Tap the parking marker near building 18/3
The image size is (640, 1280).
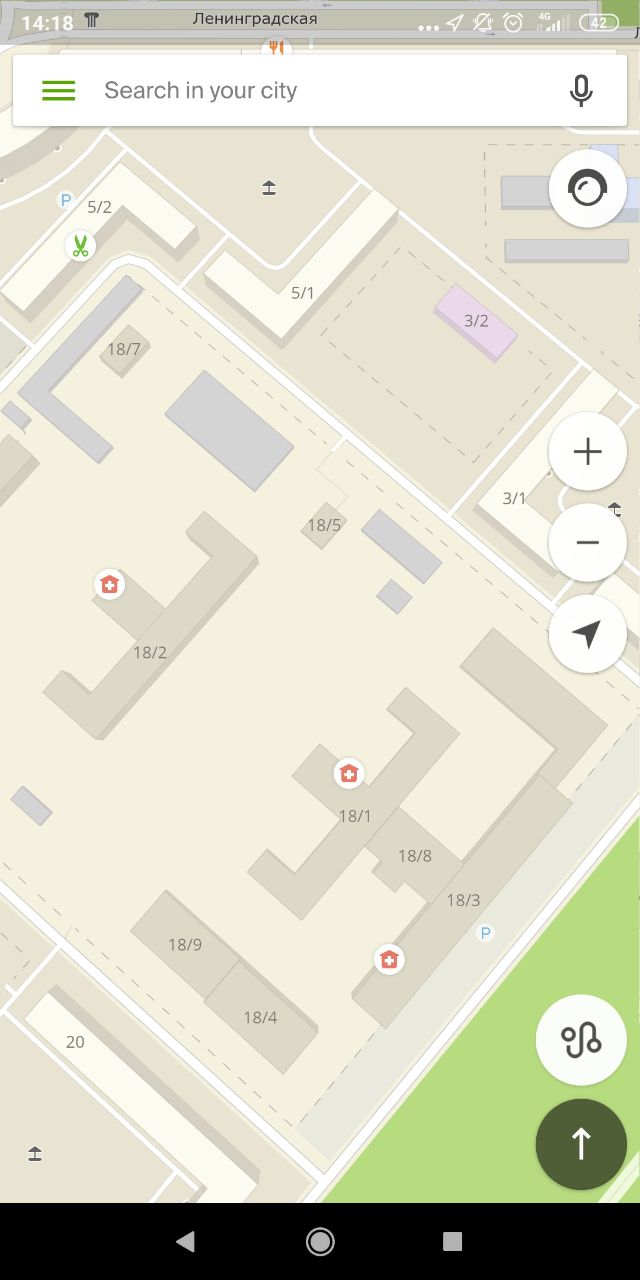coord(486,933)
